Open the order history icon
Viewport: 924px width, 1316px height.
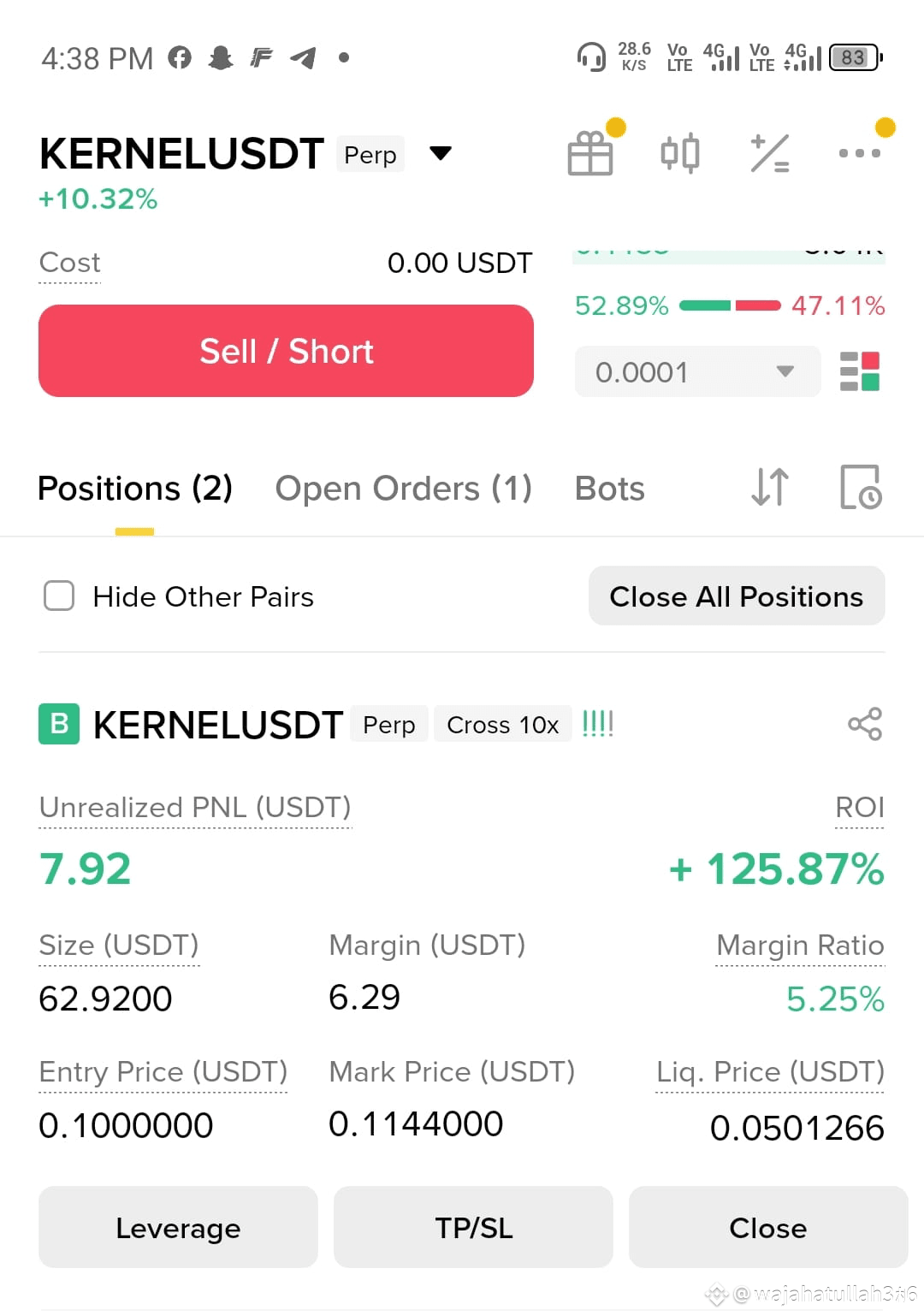pos(861,488)
